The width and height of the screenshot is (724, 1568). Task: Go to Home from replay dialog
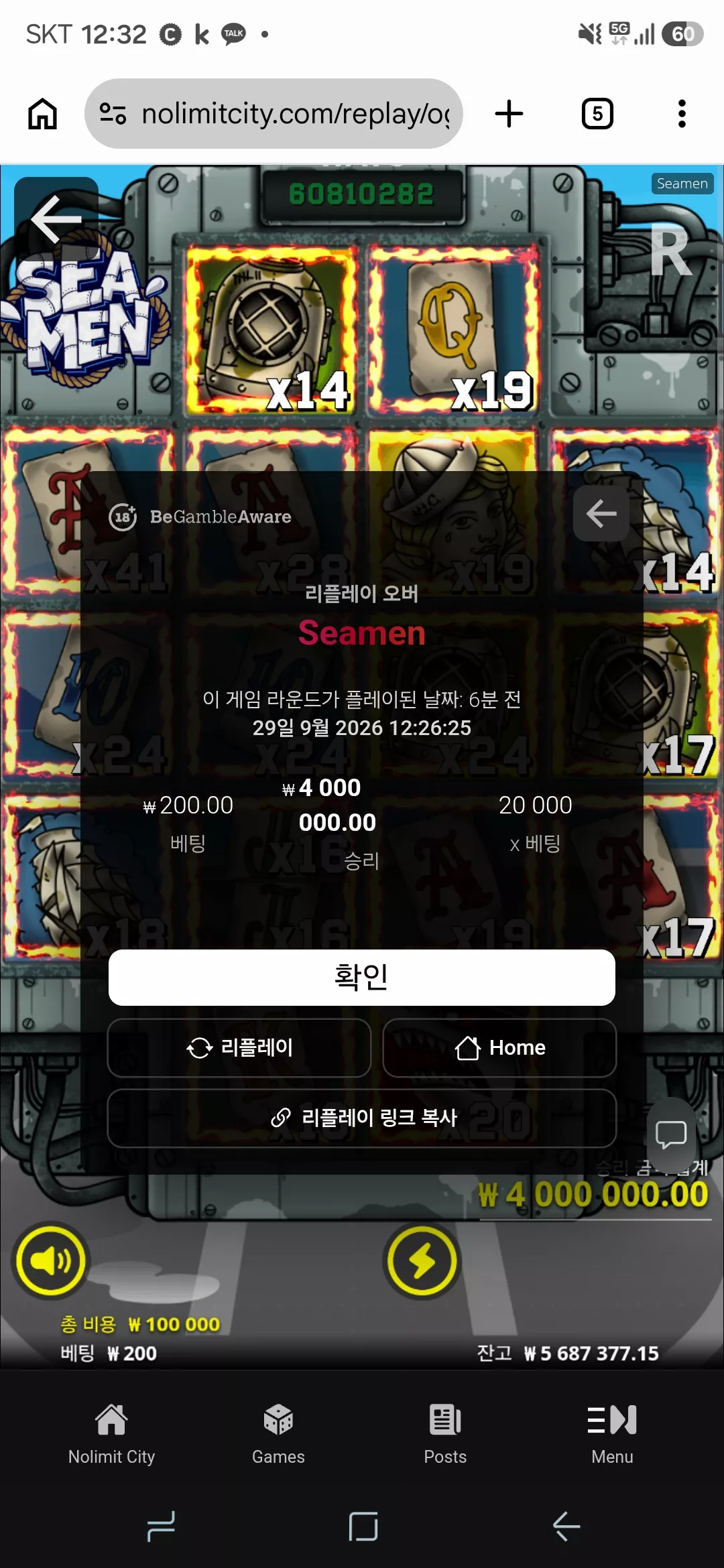pos(499,1047)
